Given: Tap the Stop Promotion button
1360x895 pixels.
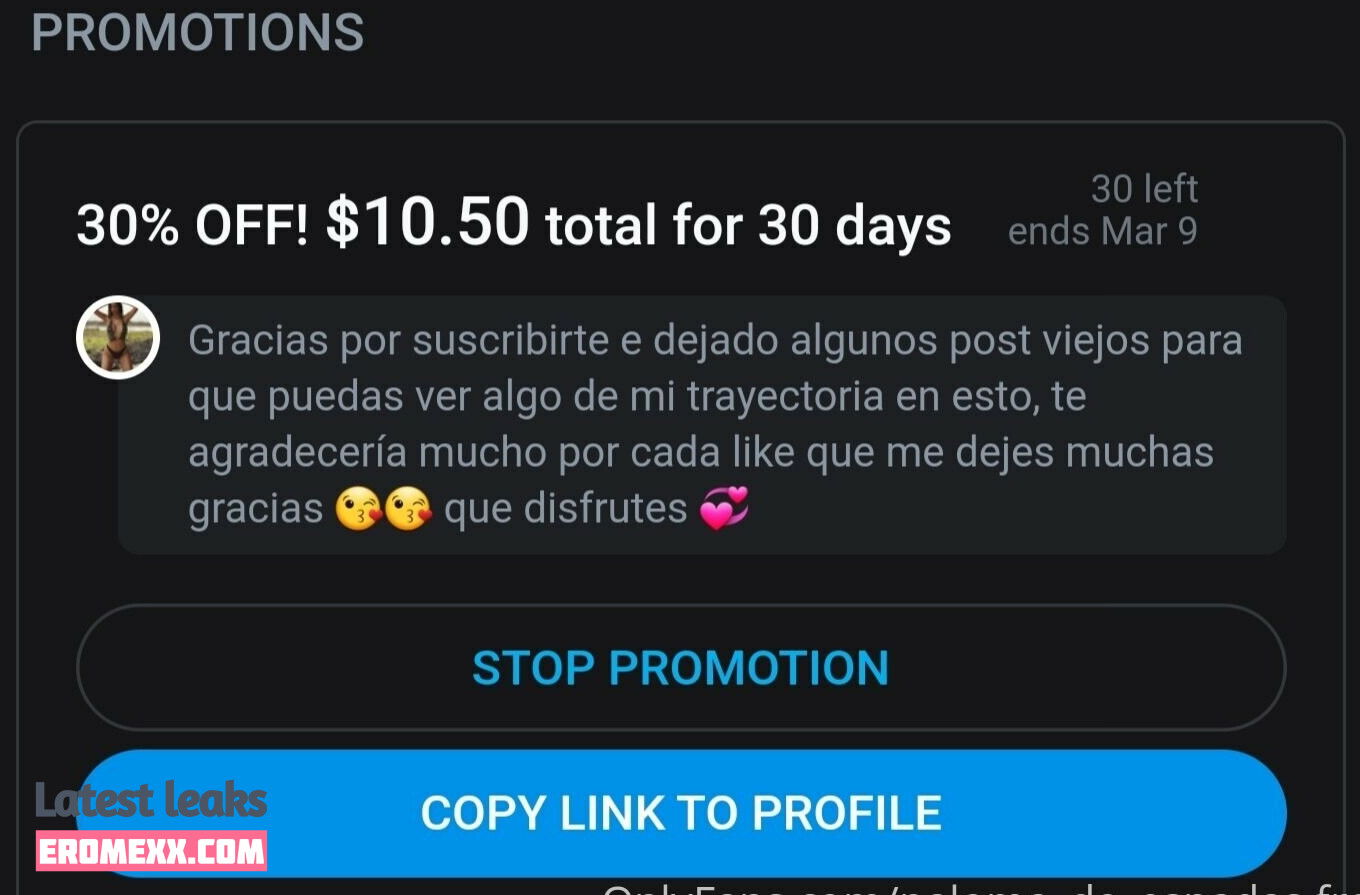Looking at the screenshot, I should pos(680,667).
